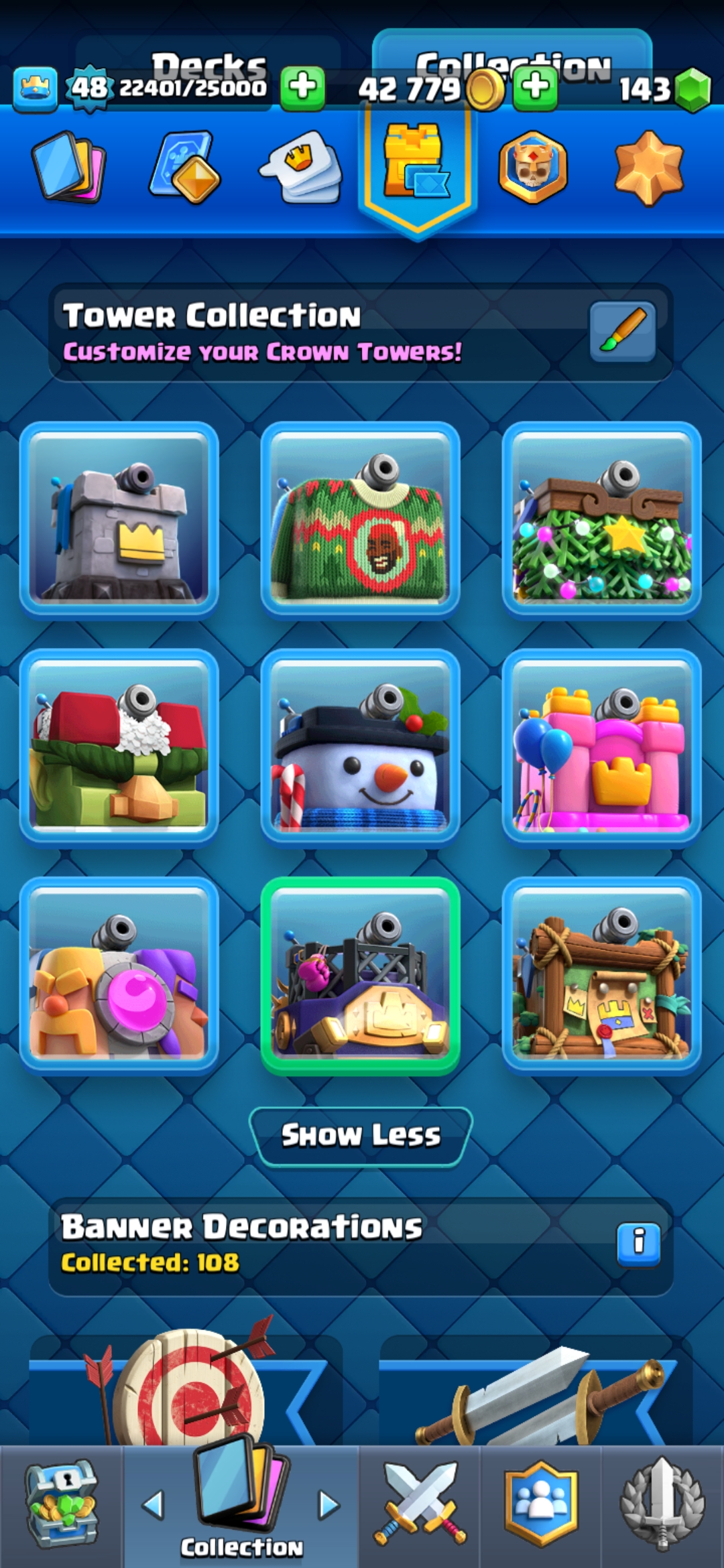Select the goblin Santa hat tower skin
The height and width of the screenshot is (1568, 724).
pos(119,748)
